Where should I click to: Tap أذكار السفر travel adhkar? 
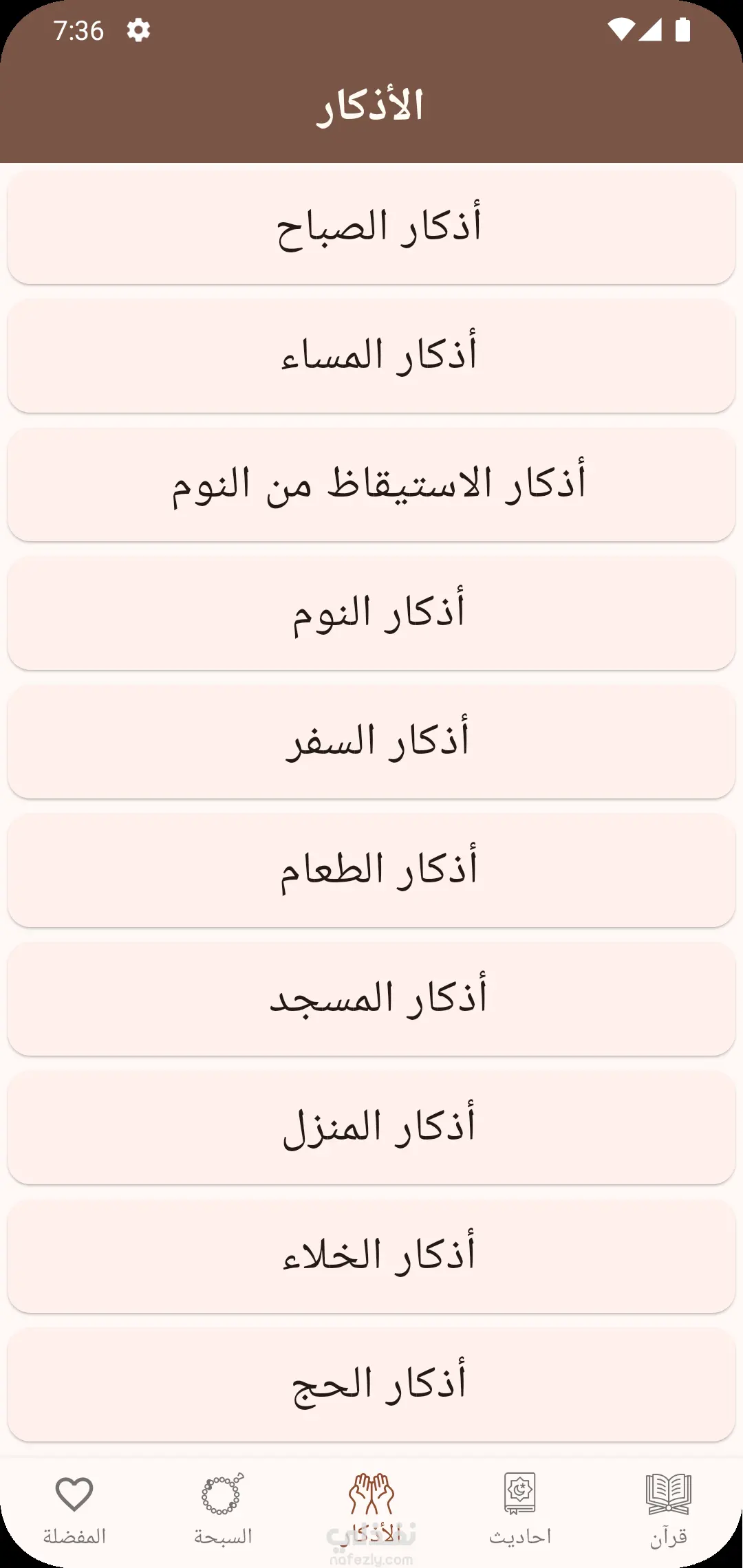tap(371, 741)
